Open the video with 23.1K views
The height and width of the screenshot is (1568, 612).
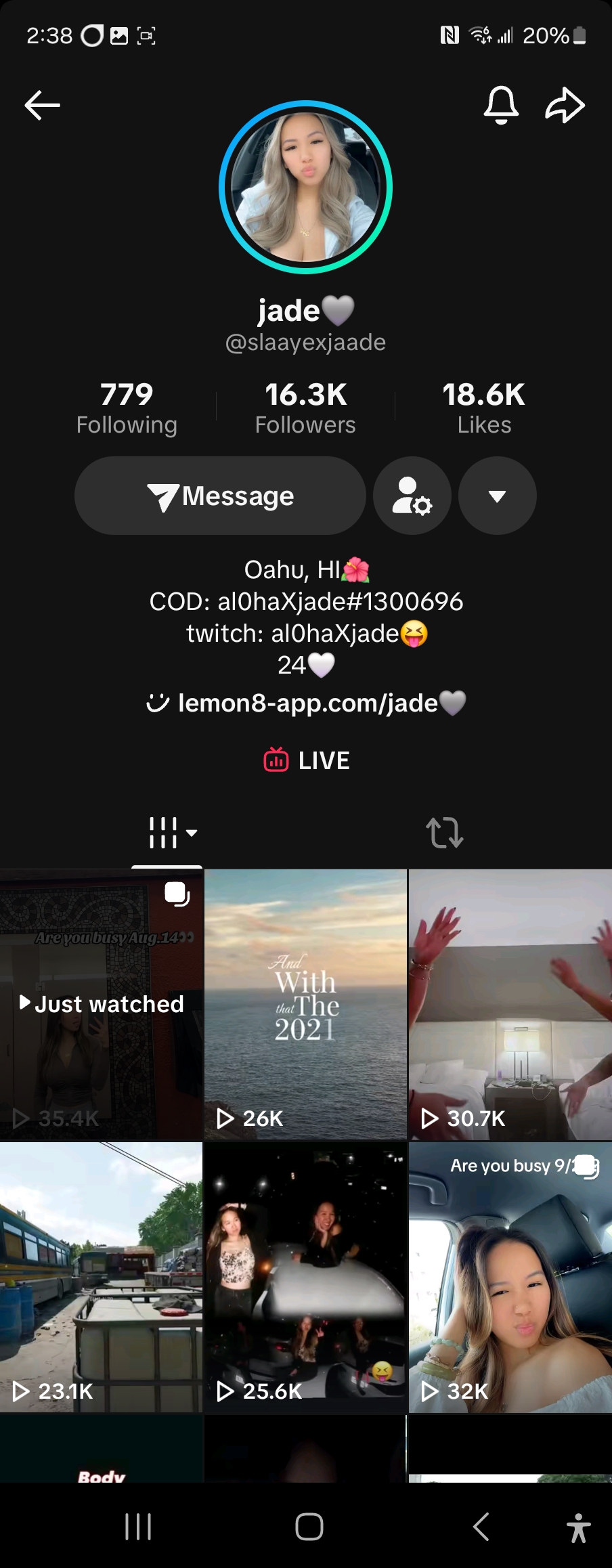tap(102, 1277)
